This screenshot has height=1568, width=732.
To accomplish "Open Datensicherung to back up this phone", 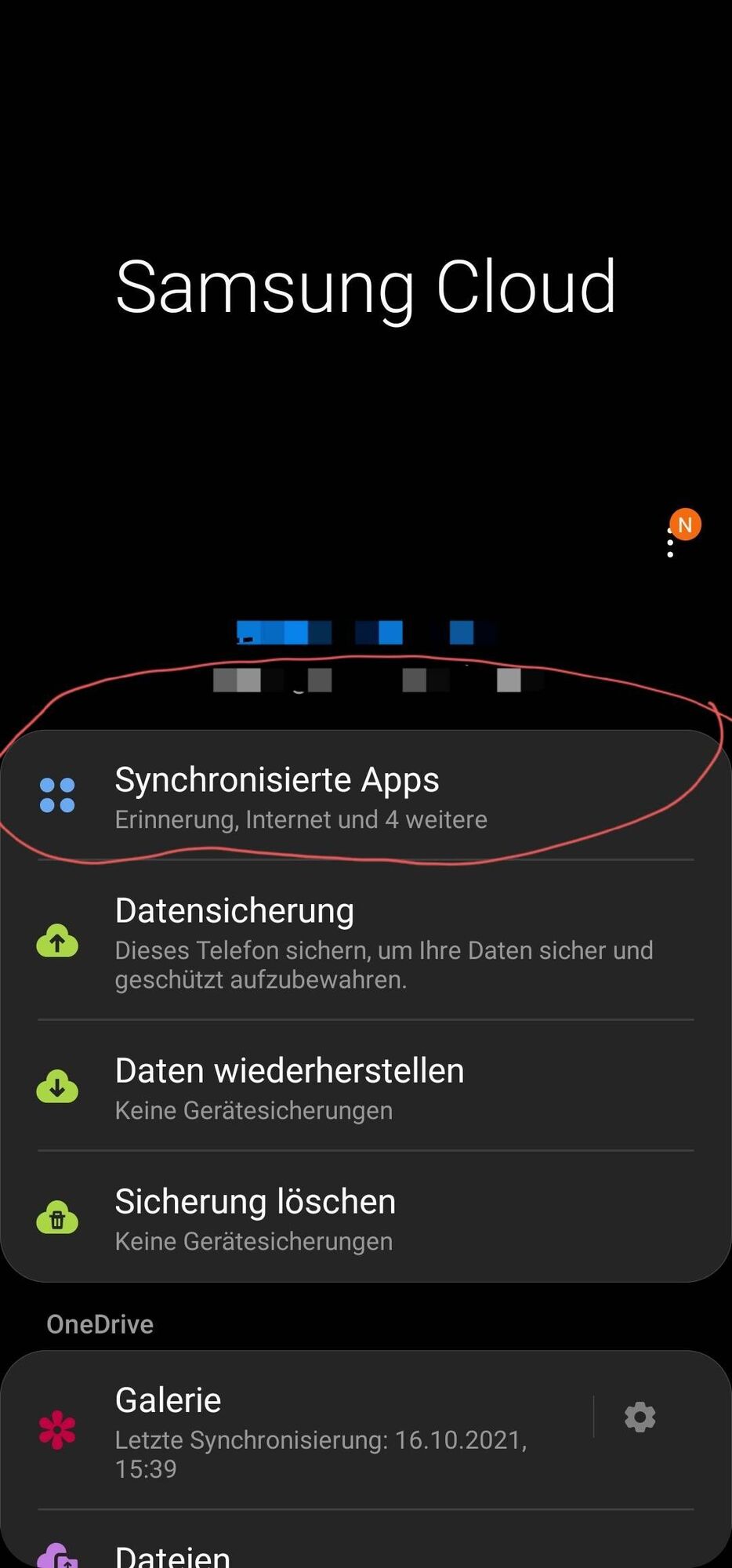I will (235, 909).
